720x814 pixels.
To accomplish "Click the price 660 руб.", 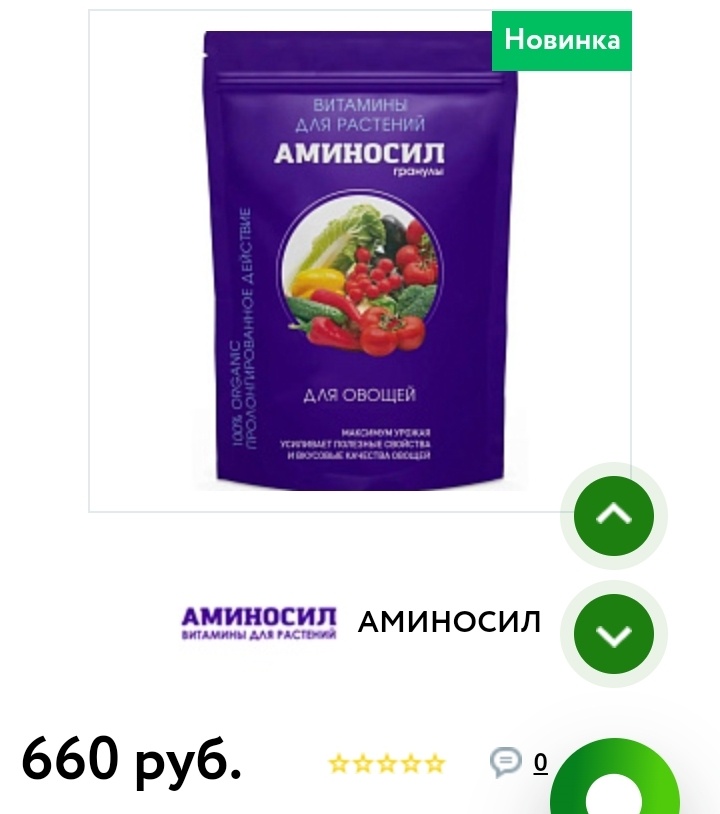I will click(131, 762).
